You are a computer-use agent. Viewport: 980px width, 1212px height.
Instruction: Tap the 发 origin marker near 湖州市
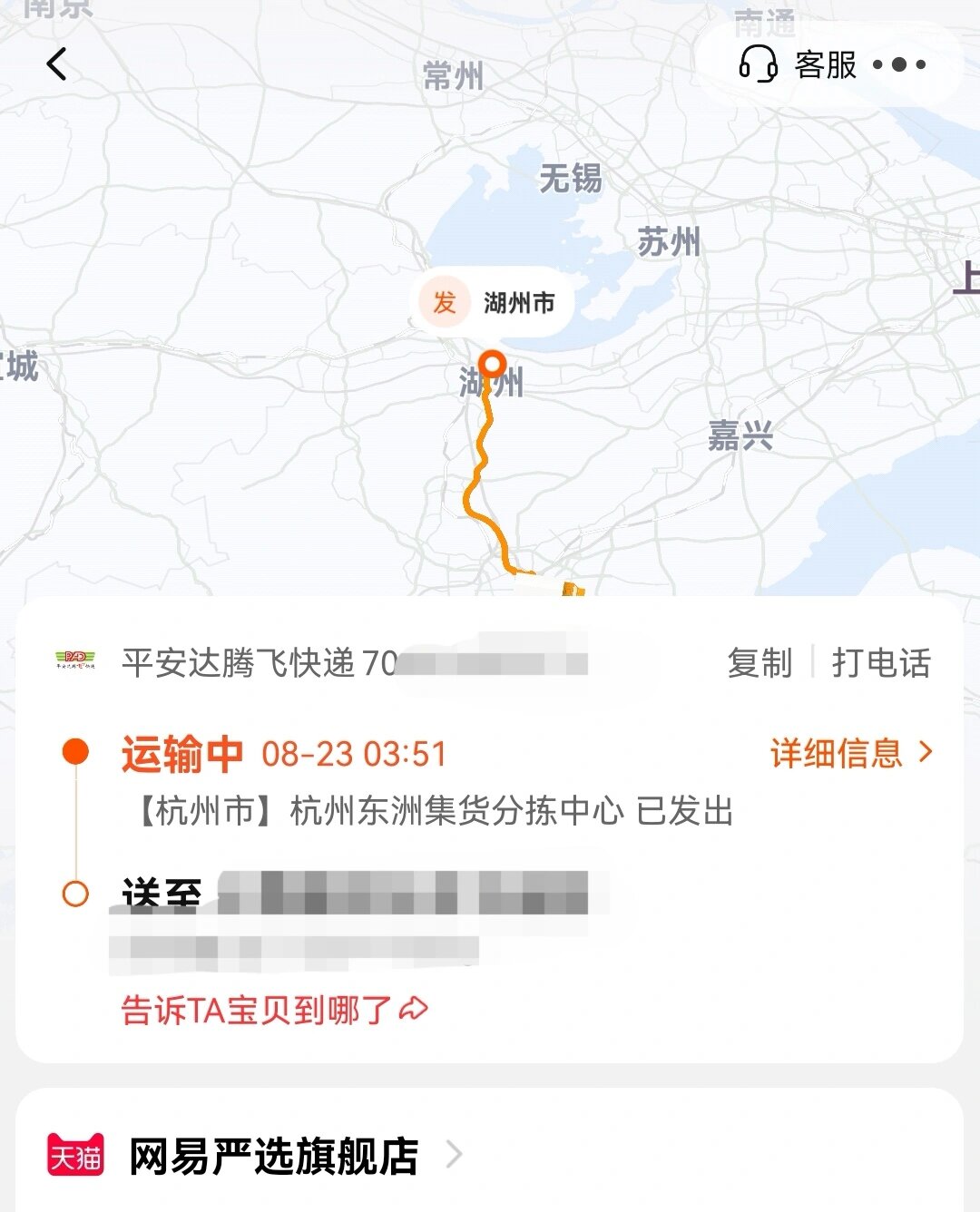pyautogui.click(x=443, y=302)
